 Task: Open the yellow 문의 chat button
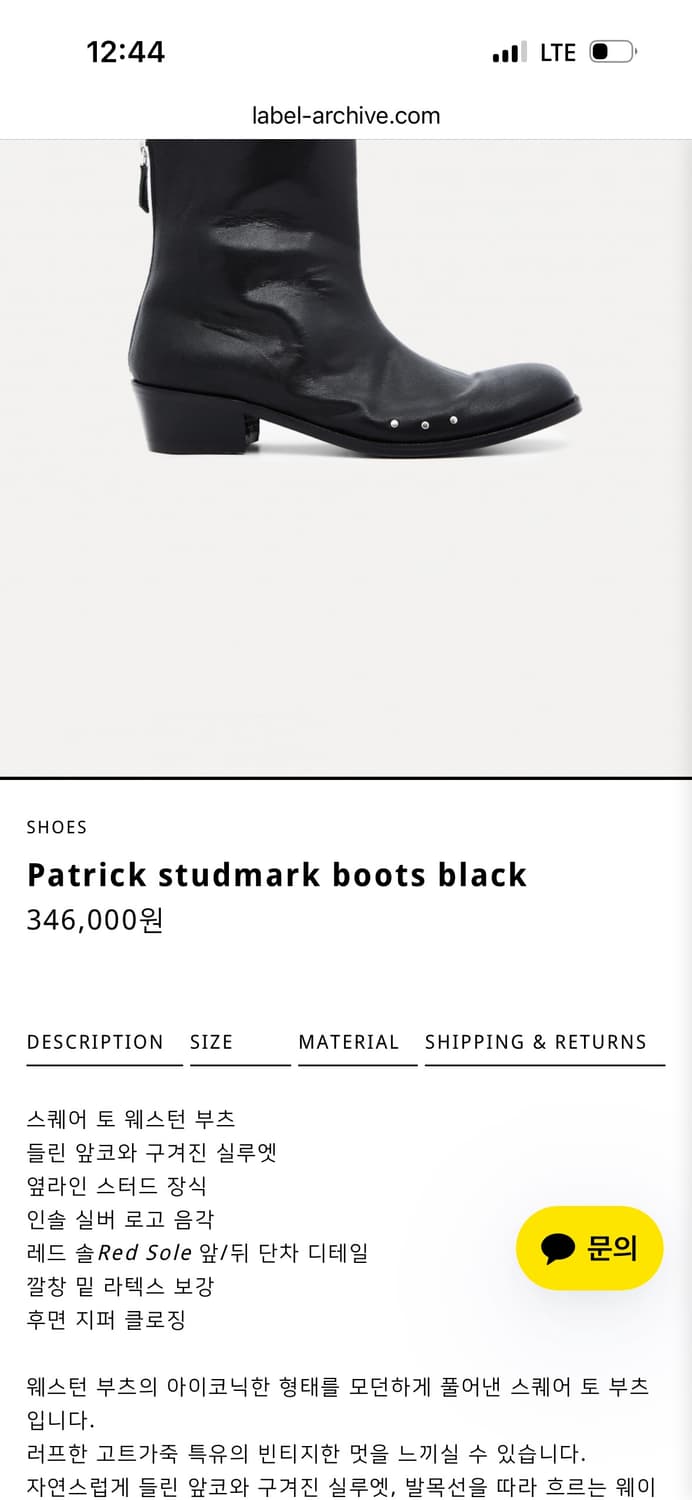590,1248
